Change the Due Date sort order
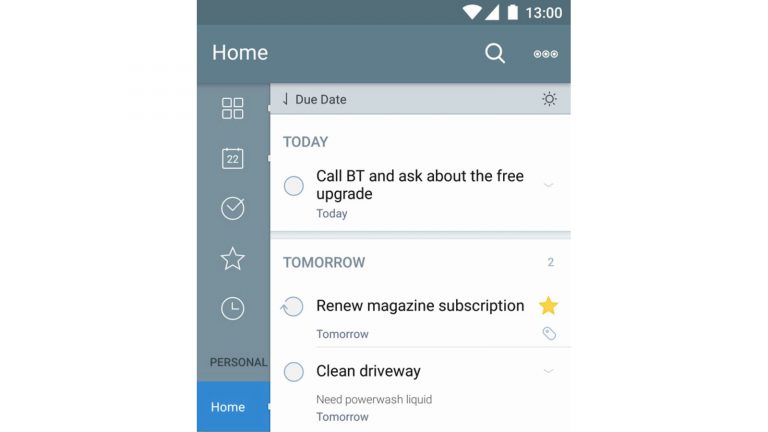Image resolution: width=768 pixels, height=432 pixels. 314,99
